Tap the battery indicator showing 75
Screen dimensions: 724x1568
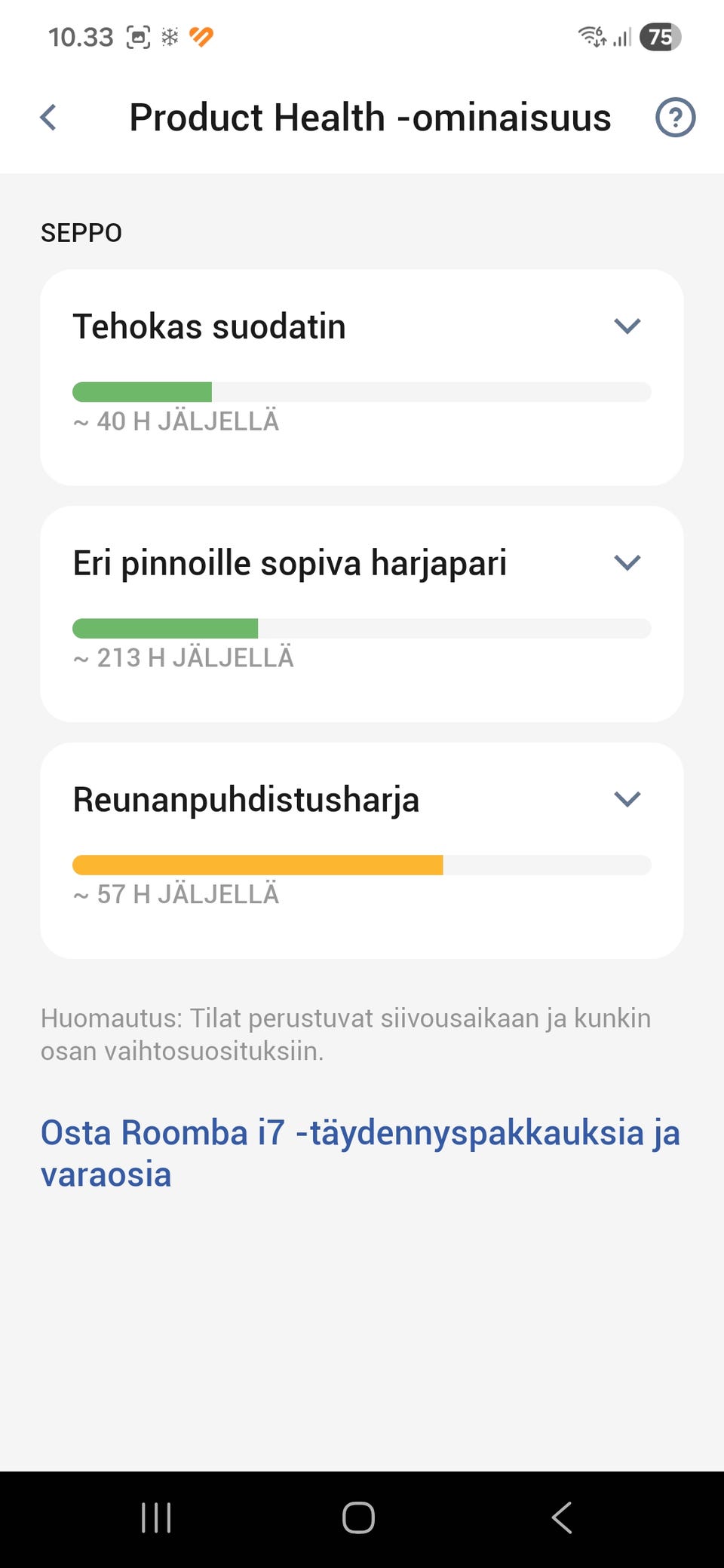[660, 36]
